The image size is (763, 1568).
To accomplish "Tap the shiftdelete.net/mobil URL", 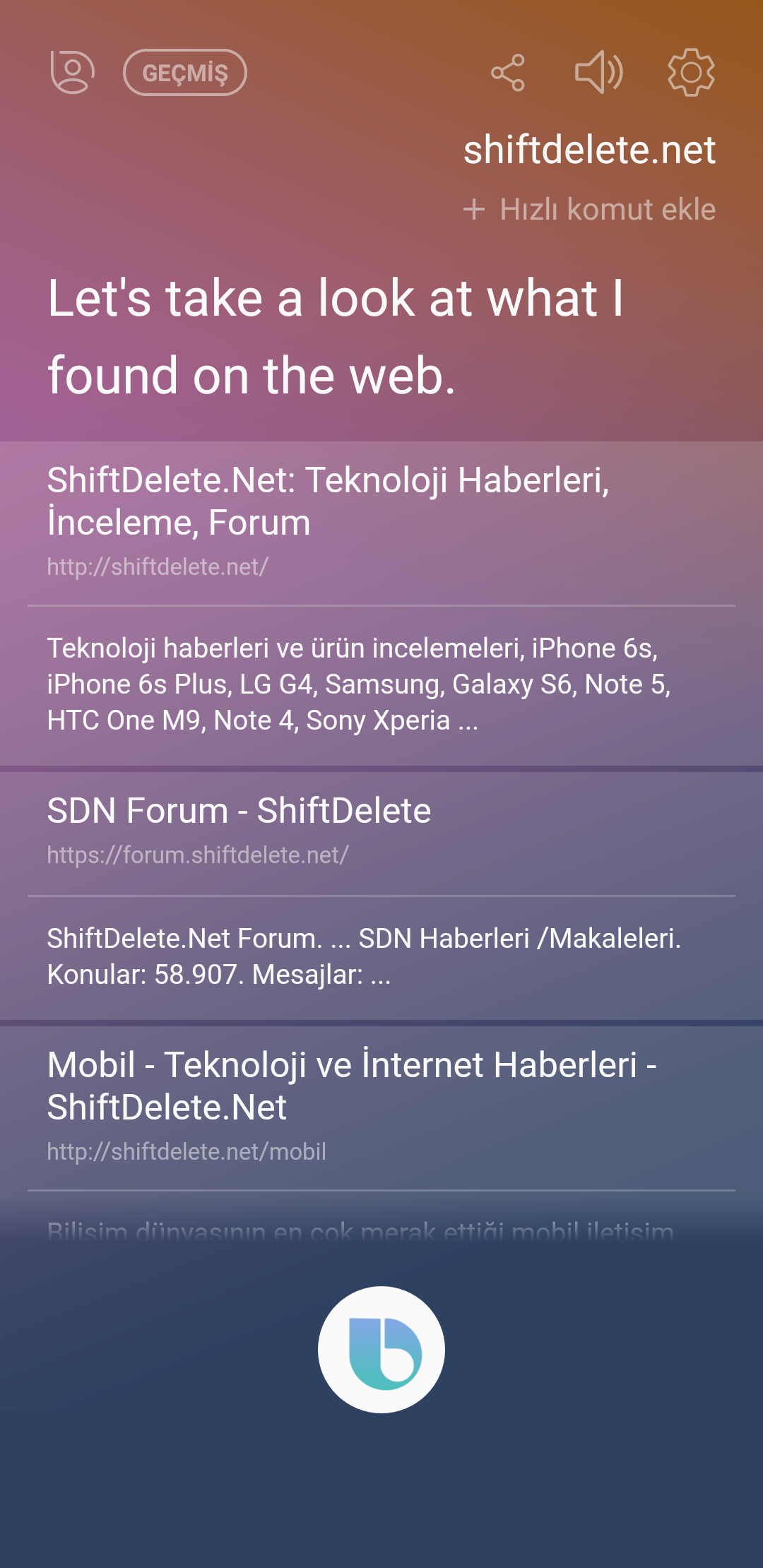I will (186, 1151).
